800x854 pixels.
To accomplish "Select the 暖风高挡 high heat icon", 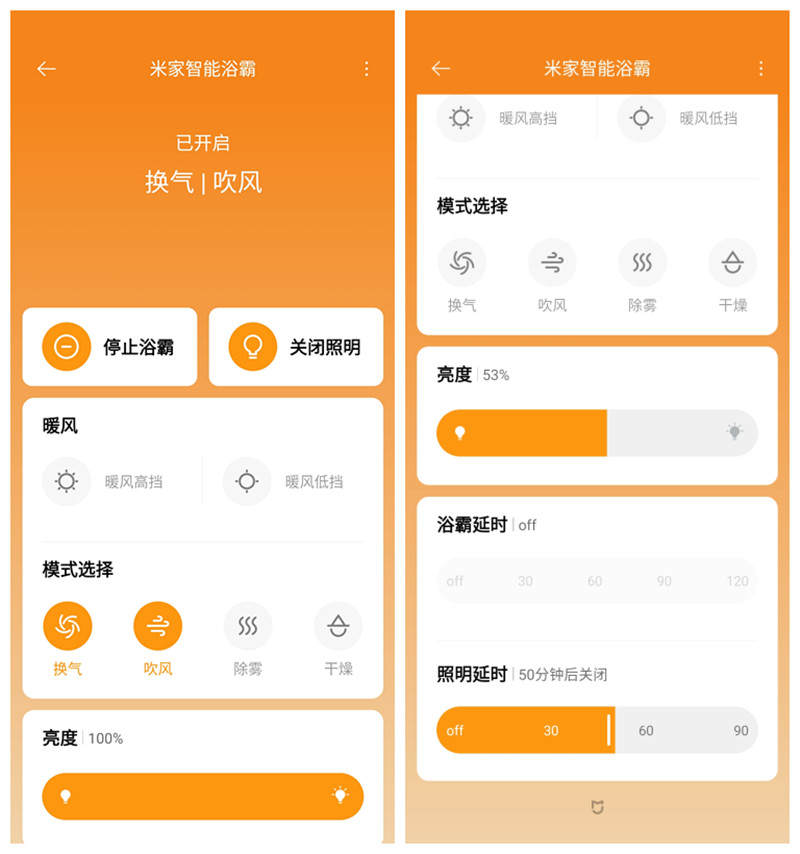I will click(x=67, y=481).
